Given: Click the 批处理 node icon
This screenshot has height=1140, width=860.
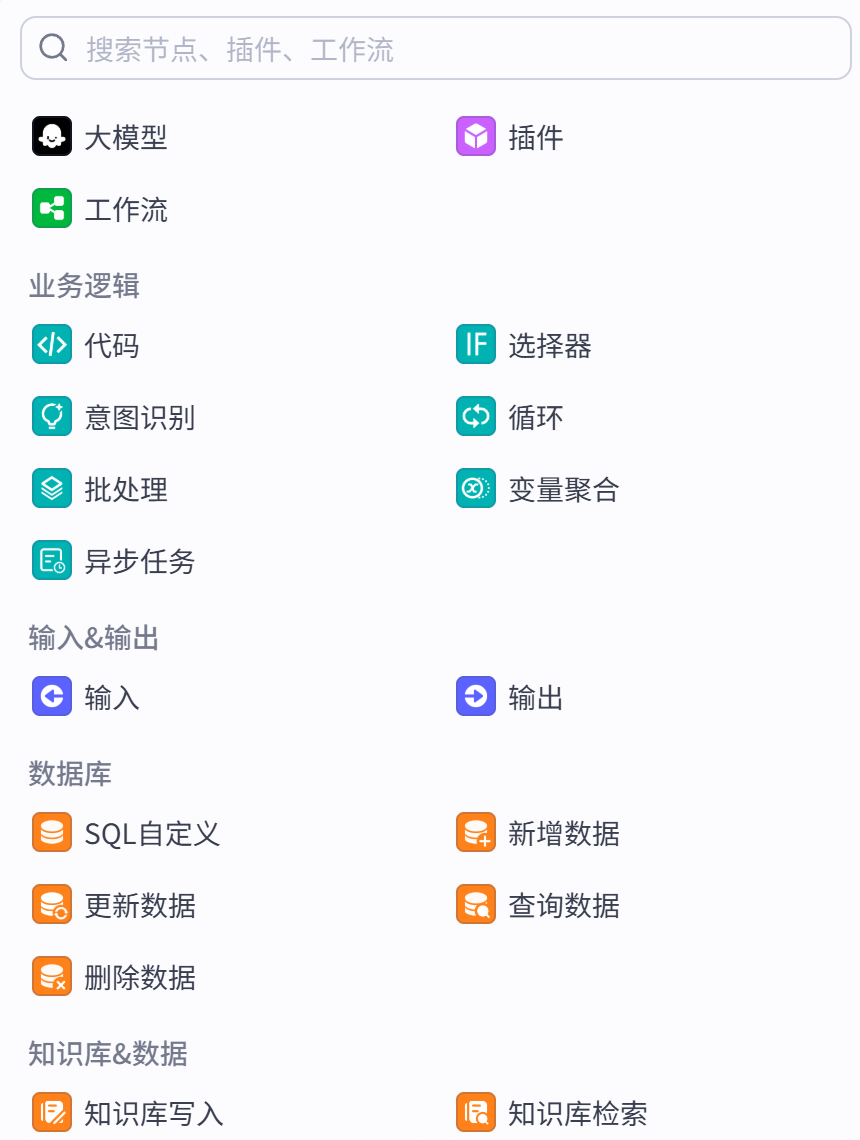Looking at the screenshot, I should click(51, 489).
